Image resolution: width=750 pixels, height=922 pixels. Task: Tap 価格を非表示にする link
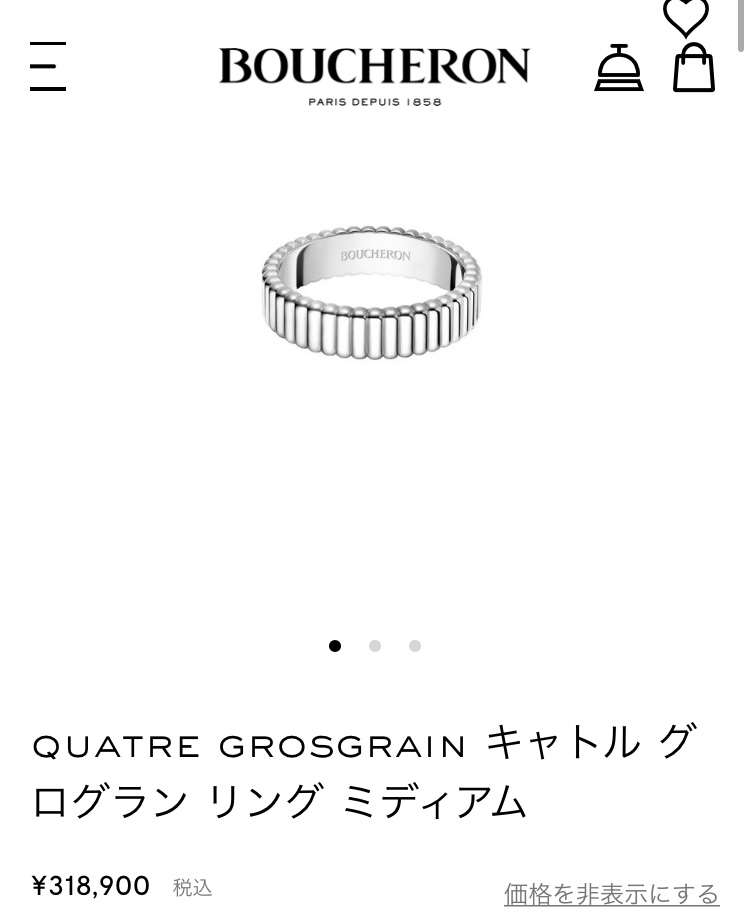coord(611,893)
